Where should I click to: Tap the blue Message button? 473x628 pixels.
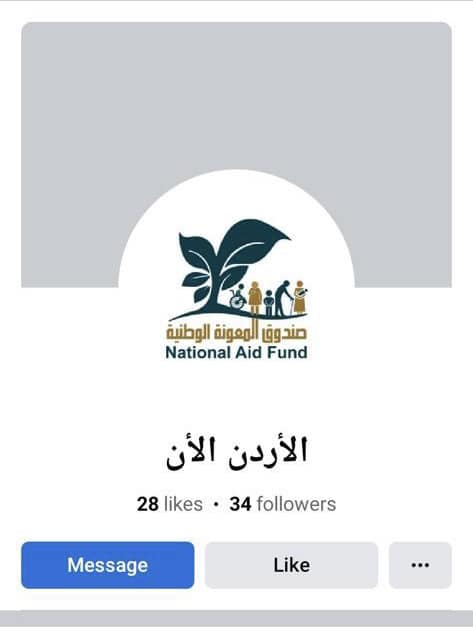108,565
